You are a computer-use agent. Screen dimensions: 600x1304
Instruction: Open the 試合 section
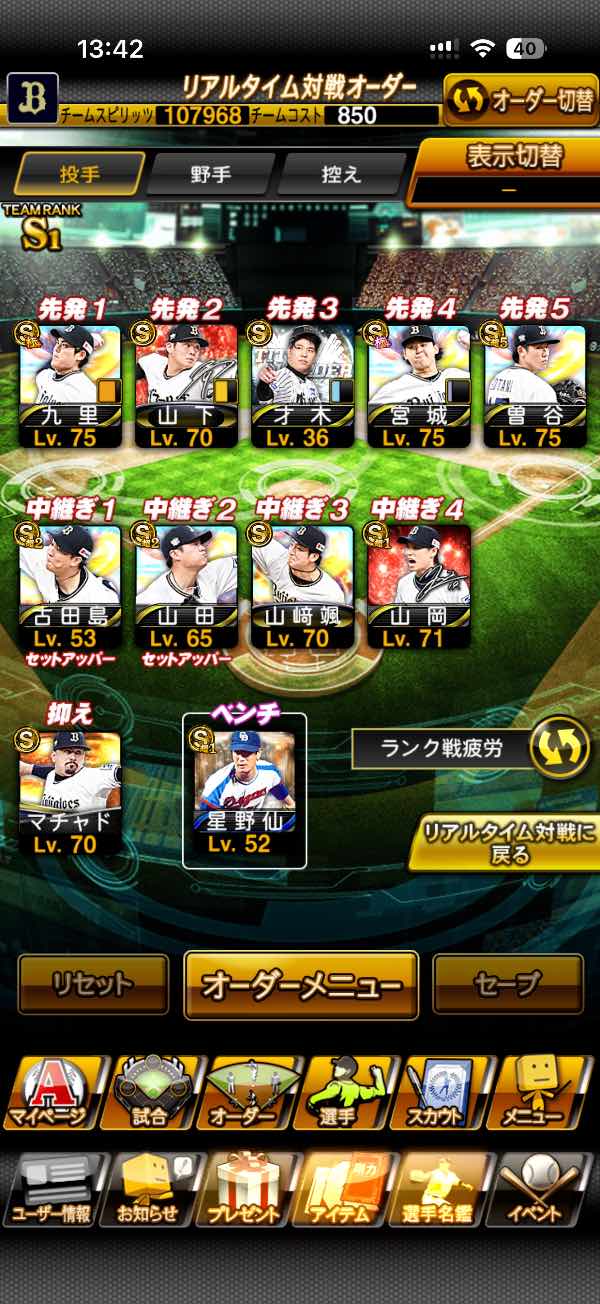(151, 1092)
